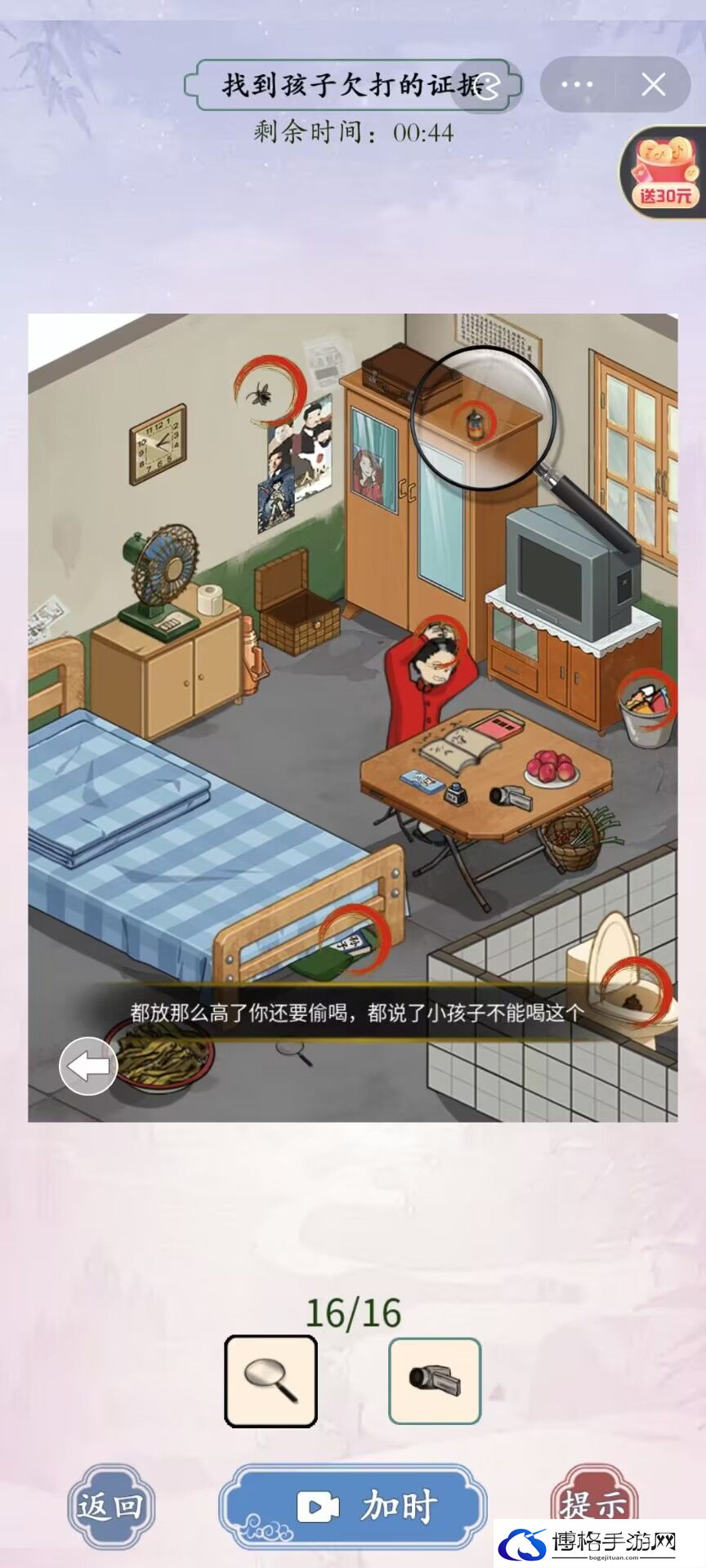Watch video to add time with 加时
This screenshot has width=706, height=1568.
tap(354, 1505)
